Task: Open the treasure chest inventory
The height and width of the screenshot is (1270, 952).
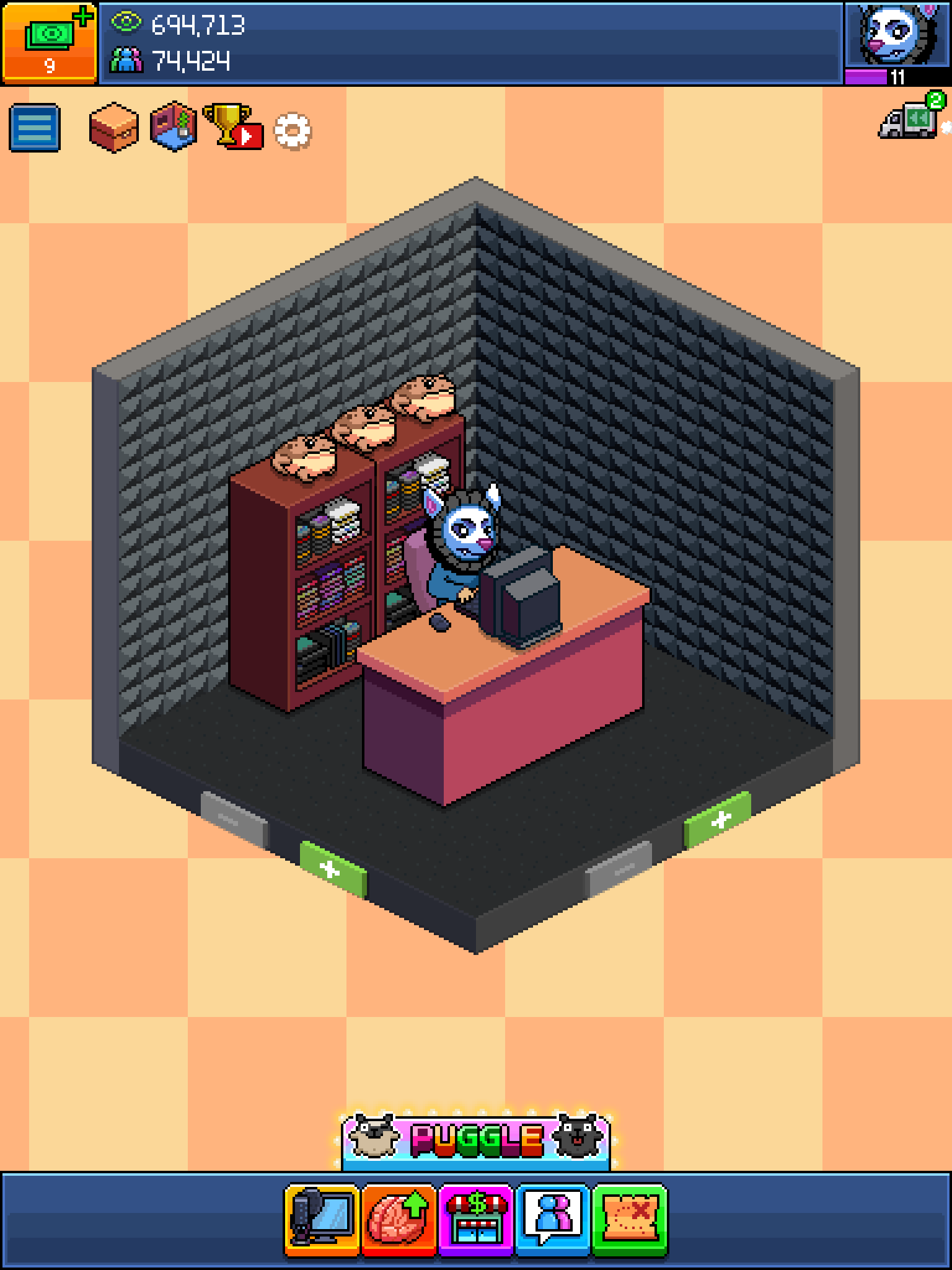Action: [113, 128]
